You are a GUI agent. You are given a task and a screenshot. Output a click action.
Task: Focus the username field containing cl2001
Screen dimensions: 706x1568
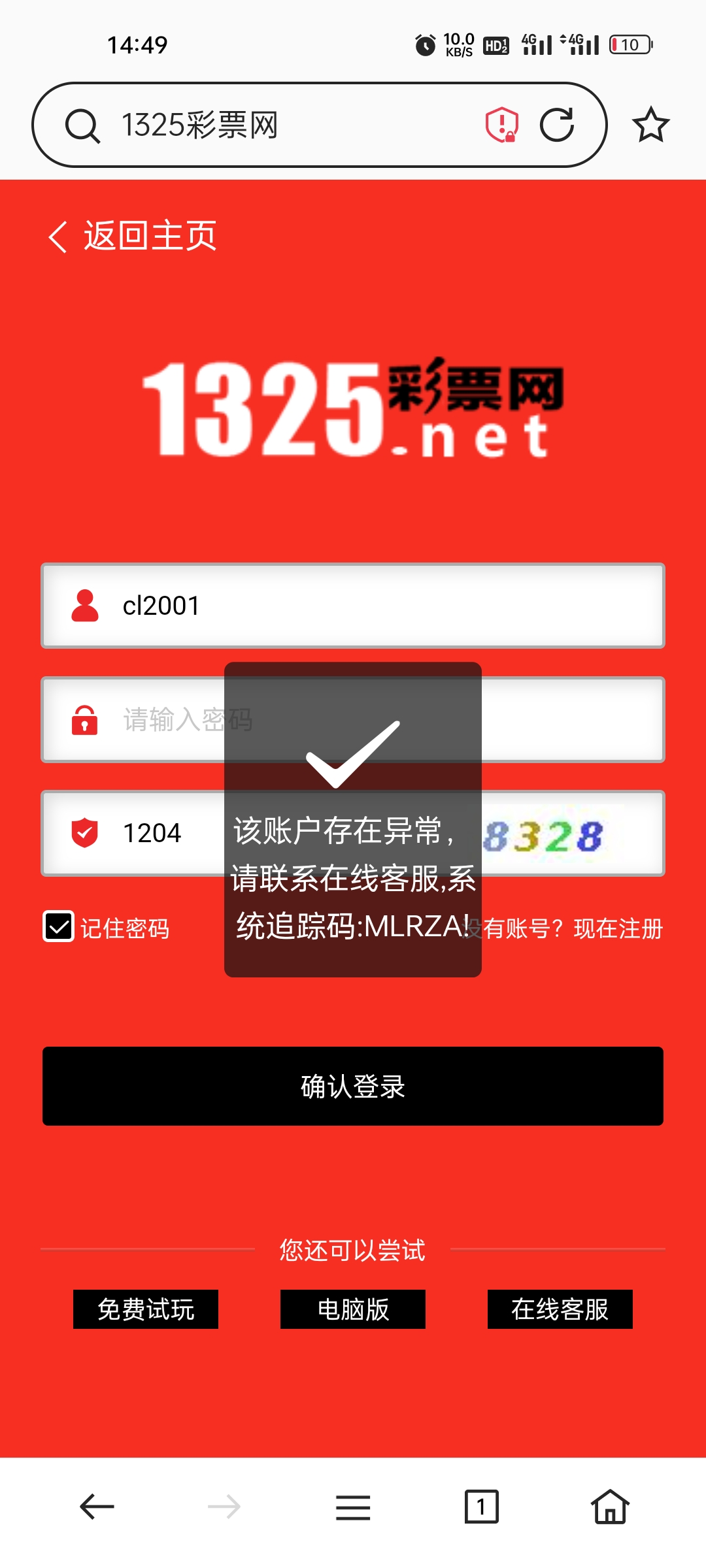click(392, 606)
